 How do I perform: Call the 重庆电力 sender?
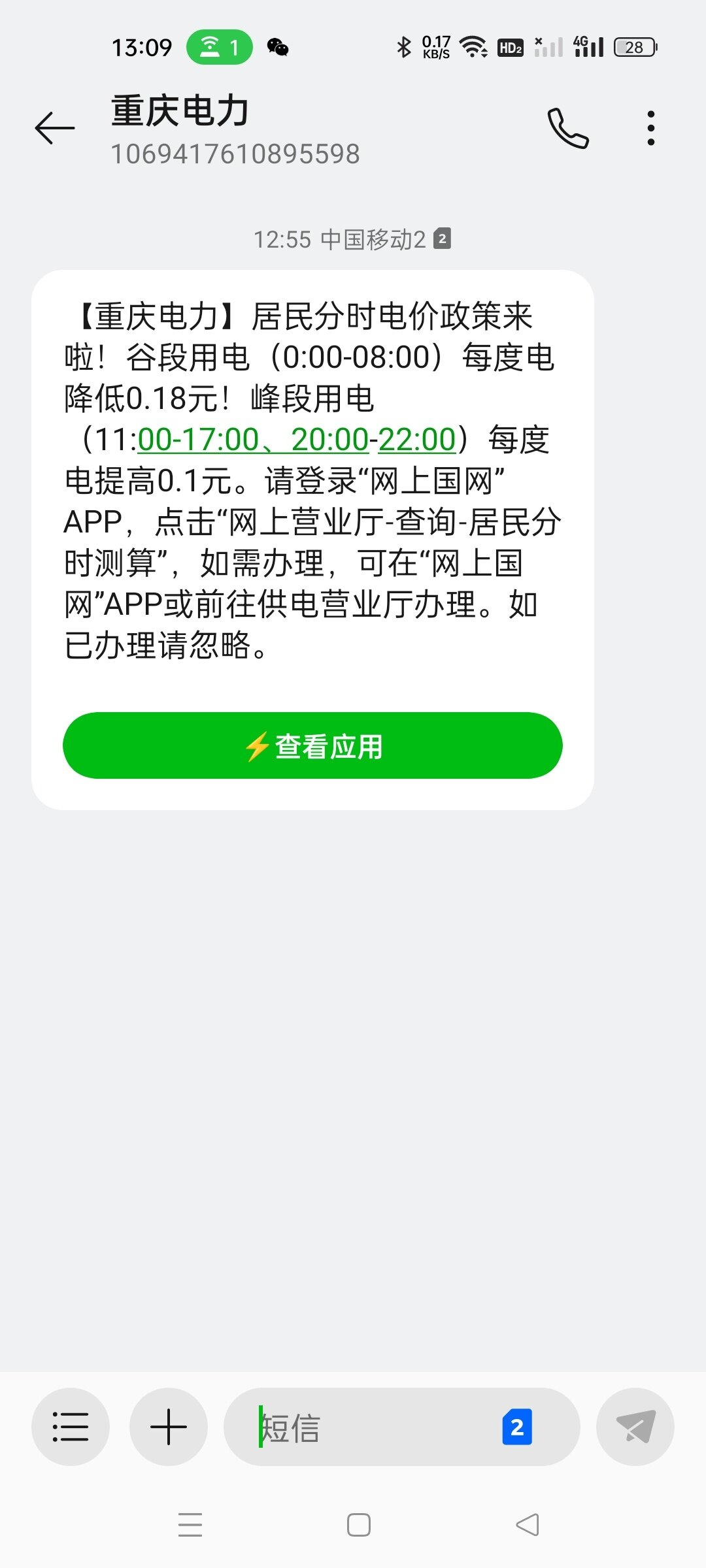pyautogui.click(x=567, y=128)
